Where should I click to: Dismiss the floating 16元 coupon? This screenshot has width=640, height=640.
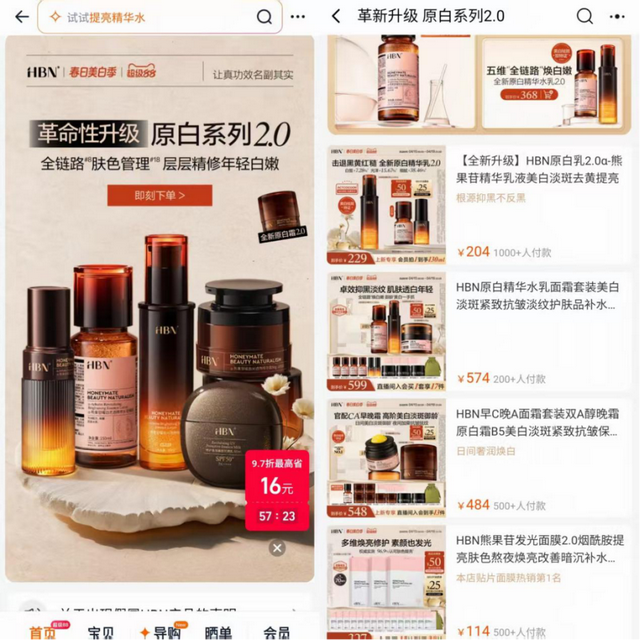click(x=277, y=548)
